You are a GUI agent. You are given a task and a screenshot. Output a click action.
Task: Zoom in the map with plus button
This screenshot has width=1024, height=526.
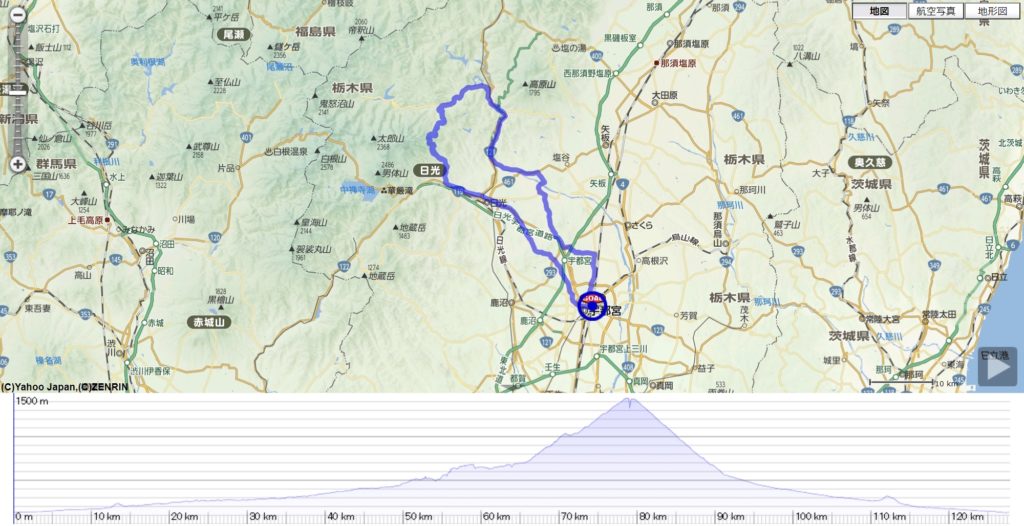tap(17, 164)
